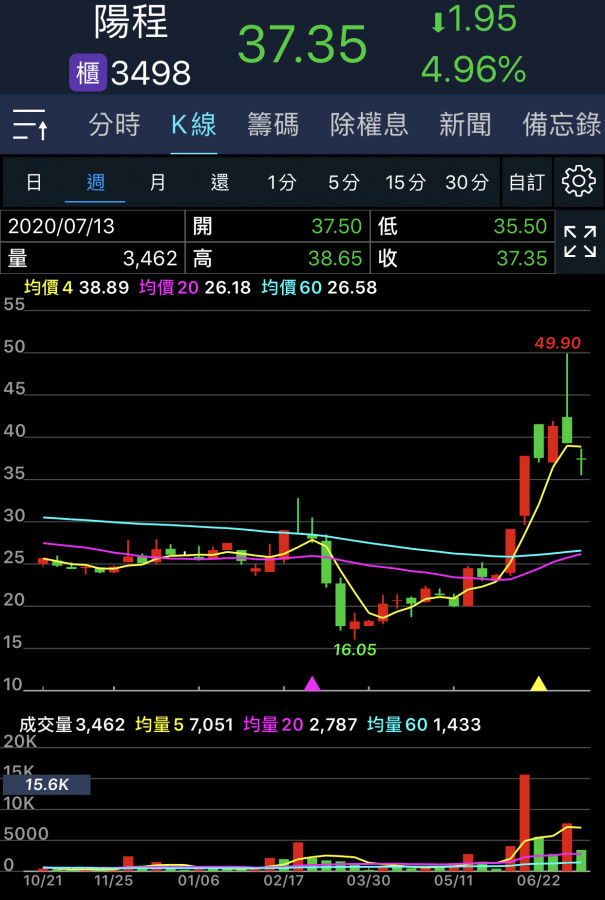Switch to the 分時 tab
Screen dimensions: 605x900
coord(114,125)
